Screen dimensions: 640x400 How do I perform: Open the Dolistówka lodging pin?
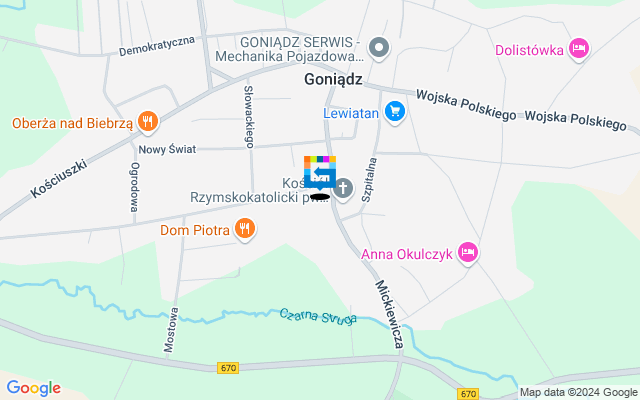click(x=578, y=48)
